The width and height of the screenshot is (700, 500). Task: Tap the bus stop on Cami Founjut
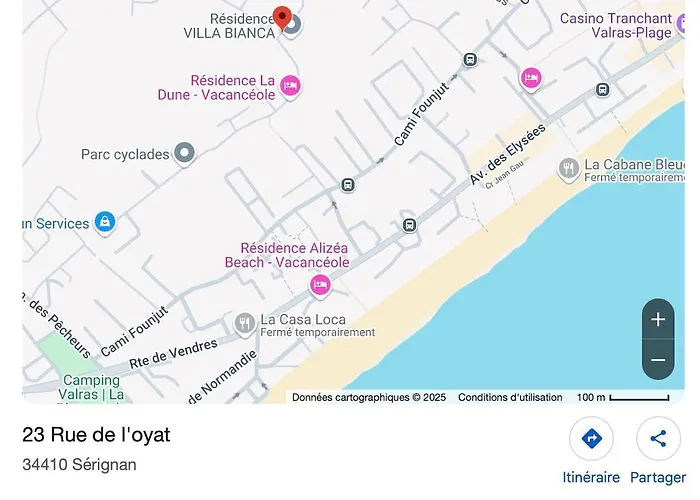(347, 184)
